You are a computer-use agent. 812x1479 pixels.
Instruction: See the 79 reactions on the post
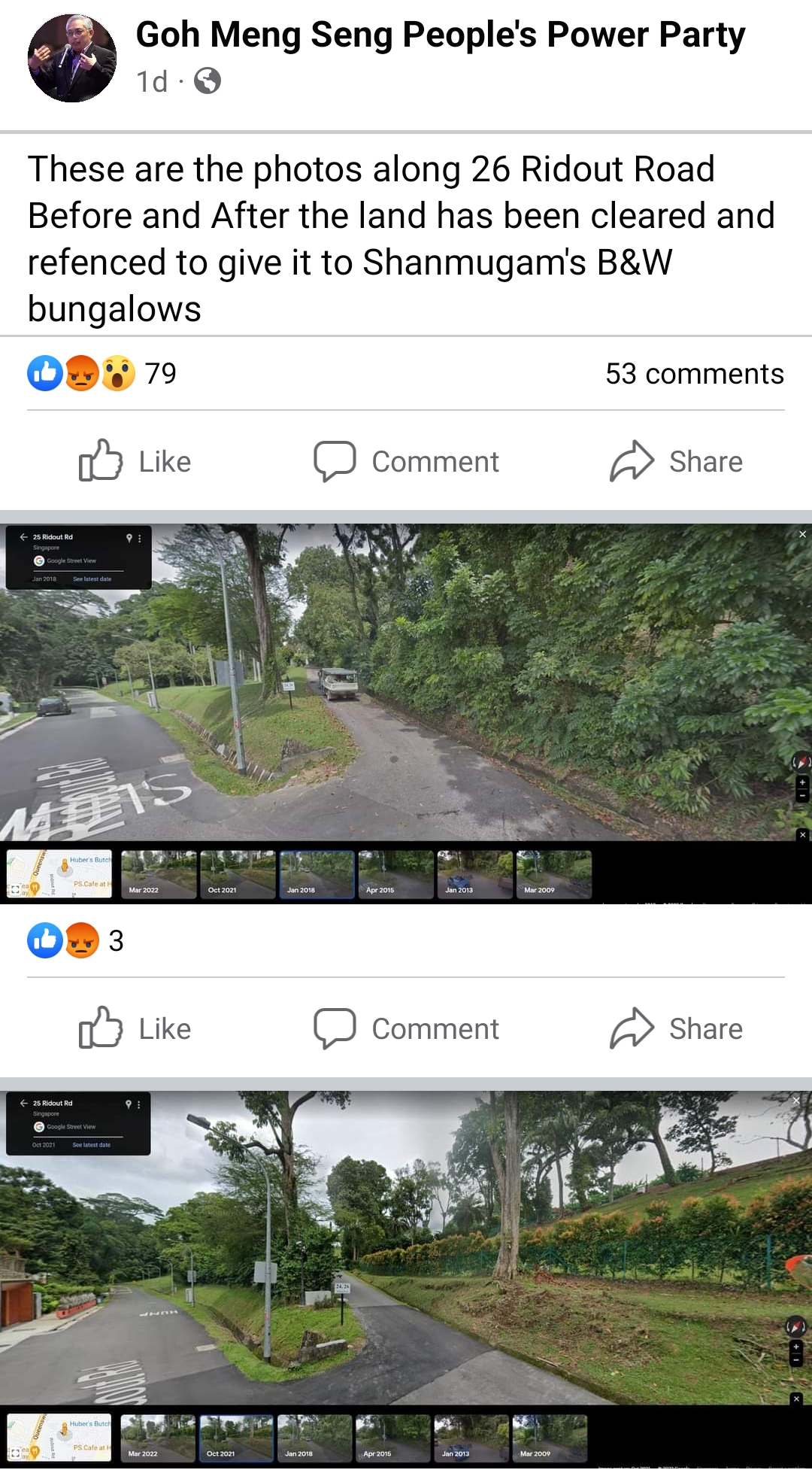[102, 374]
